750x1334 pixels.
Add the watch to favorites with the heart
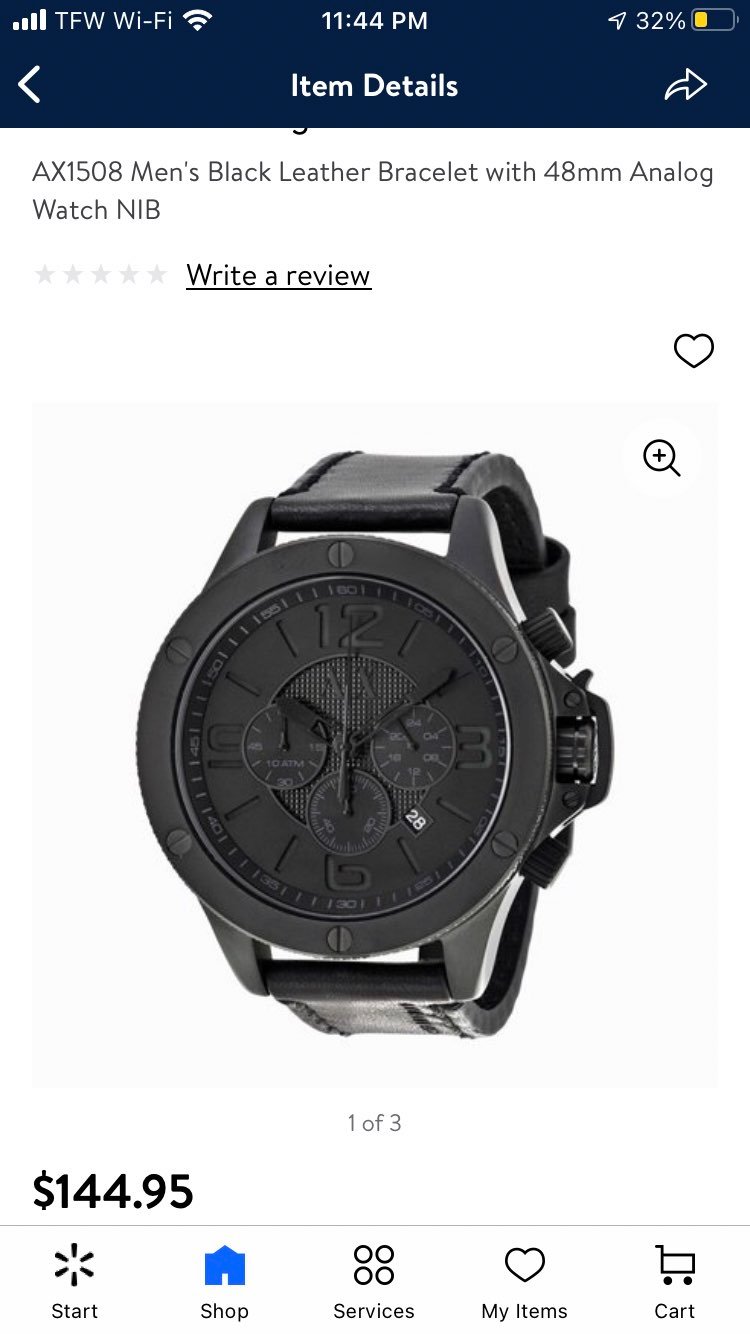point(693,351)
